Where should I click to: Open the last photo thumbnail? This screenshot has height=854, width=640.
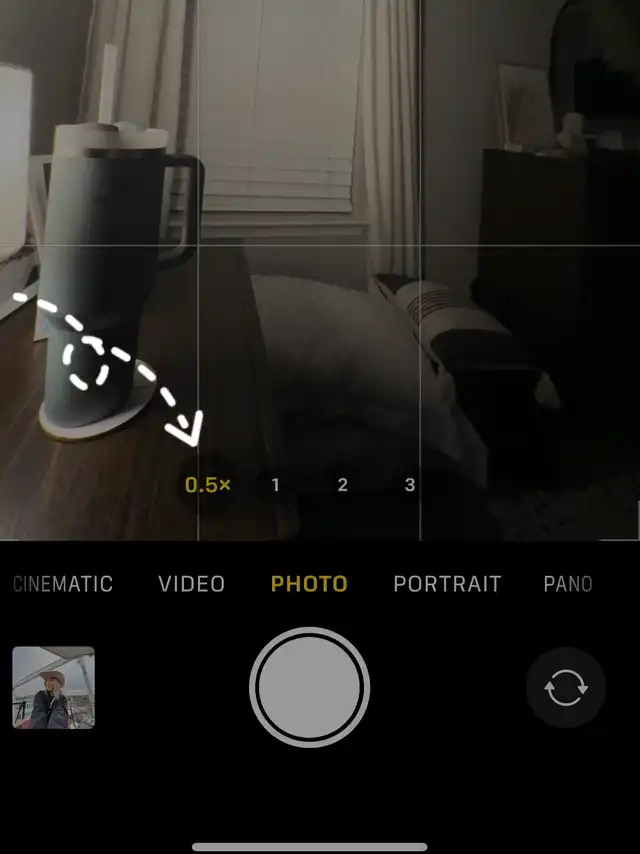pos(53,687)
